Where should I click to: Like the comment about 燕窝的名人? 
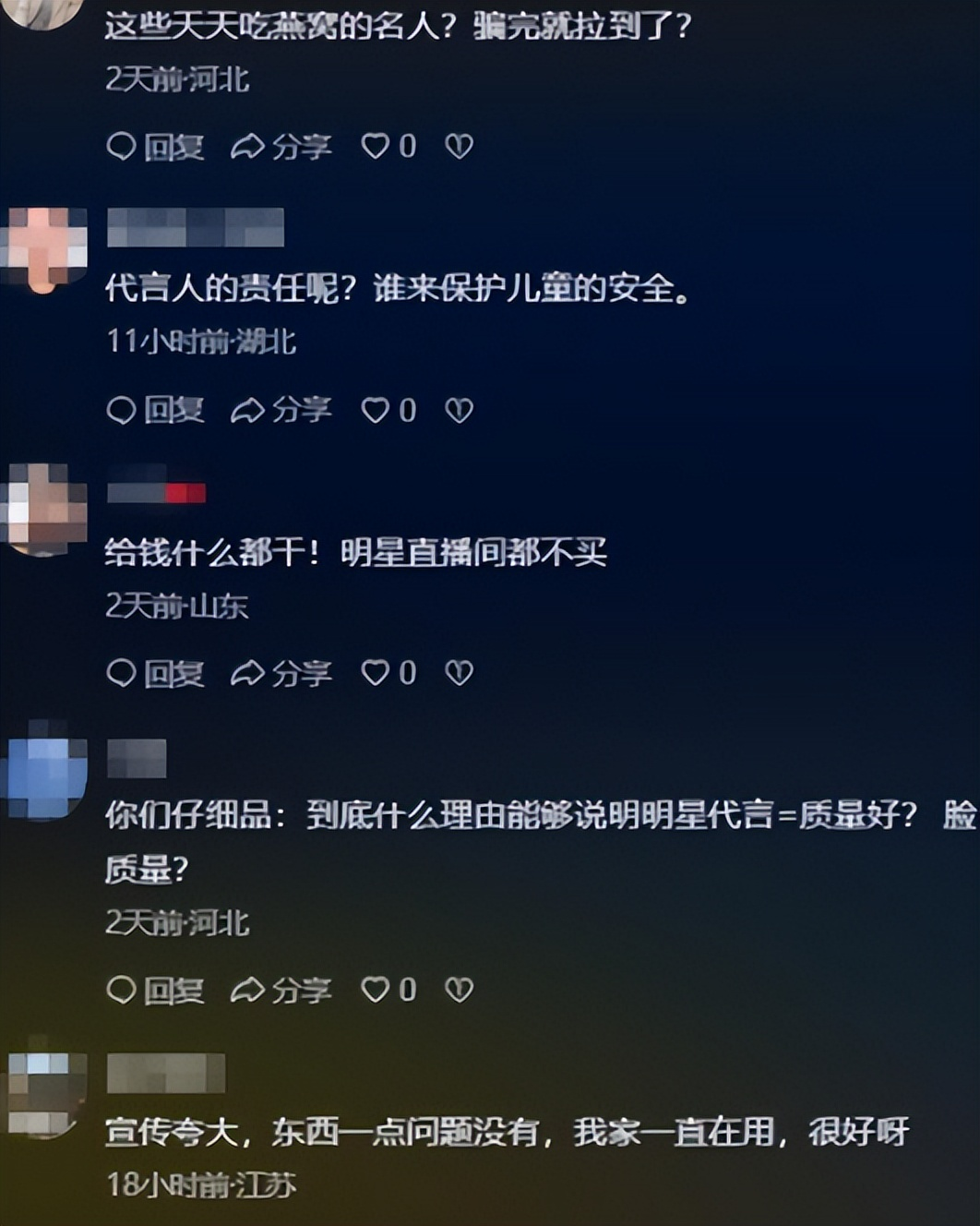[x=376, y=146]
